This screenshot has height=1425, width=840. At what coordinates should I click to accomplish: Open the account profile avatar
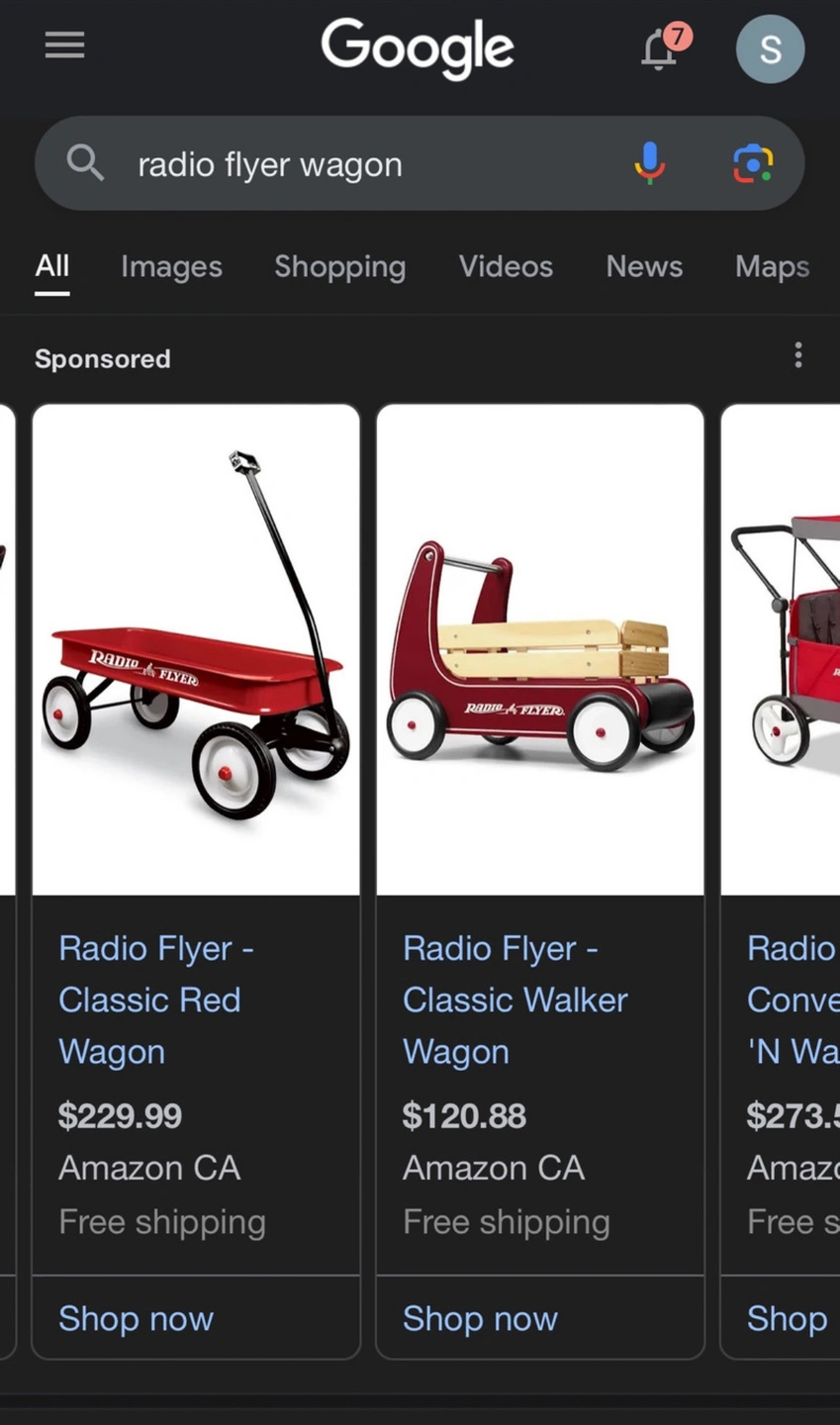770,48
